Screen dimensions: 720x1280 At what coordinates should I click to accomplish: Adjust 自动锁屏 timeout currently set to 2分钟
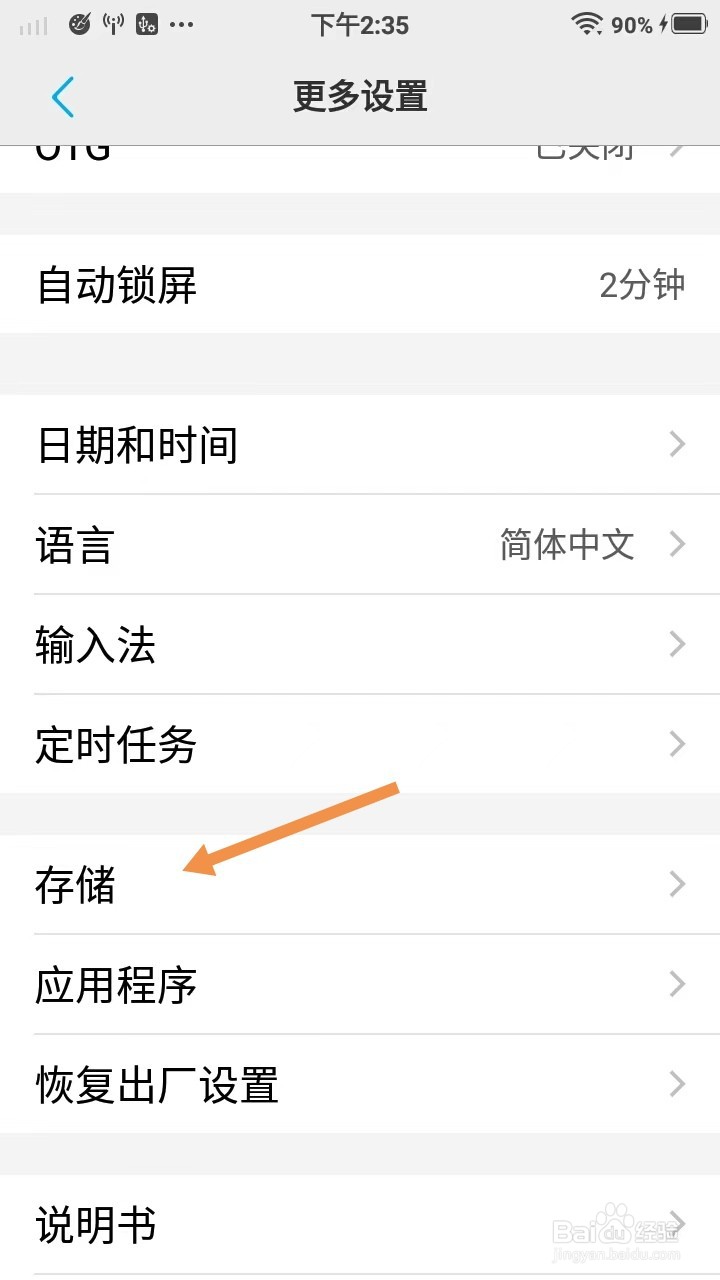tap(360, 285)
